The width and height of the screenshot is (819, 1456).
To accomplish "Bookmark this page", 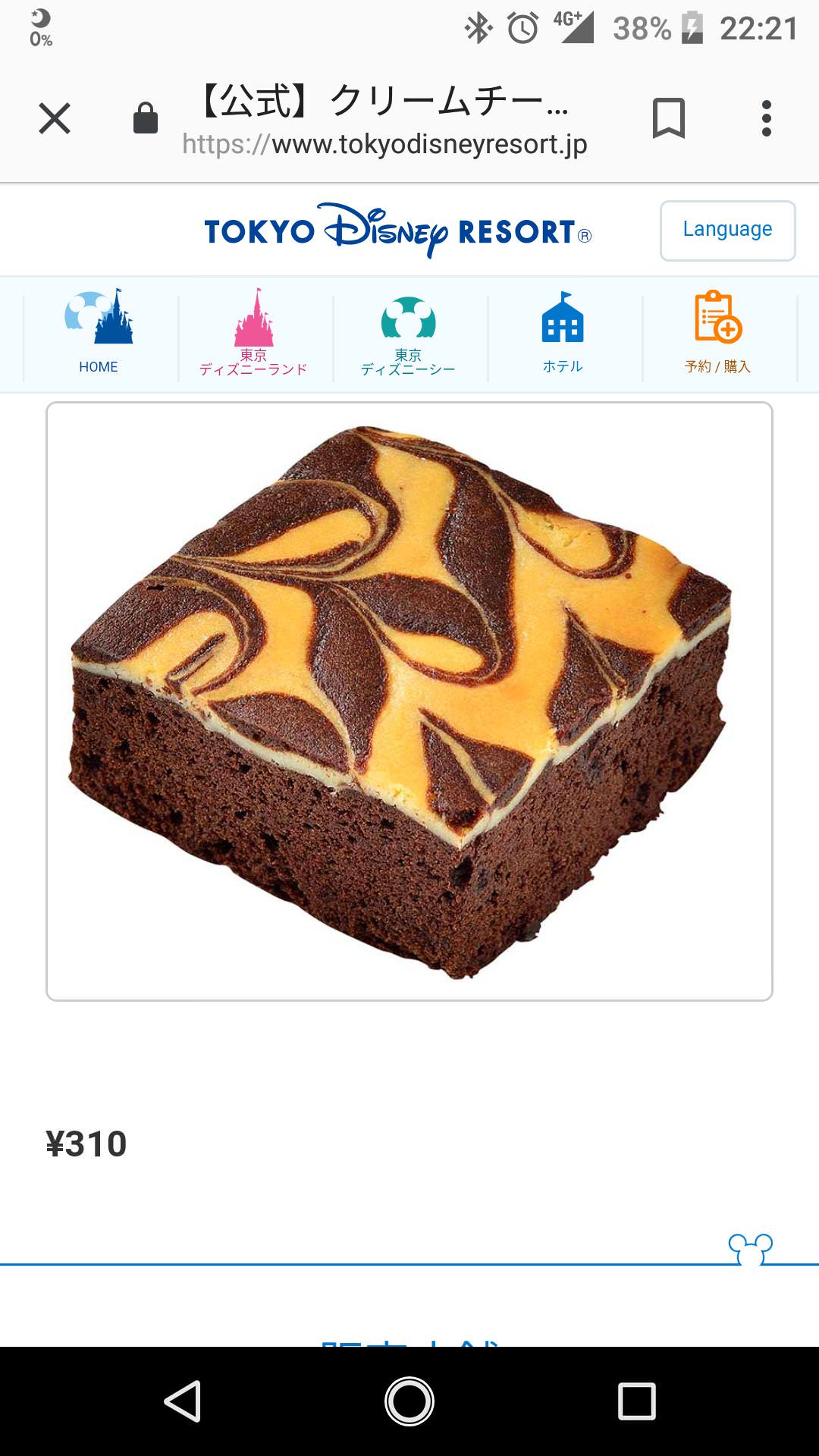I will point(668,119).
